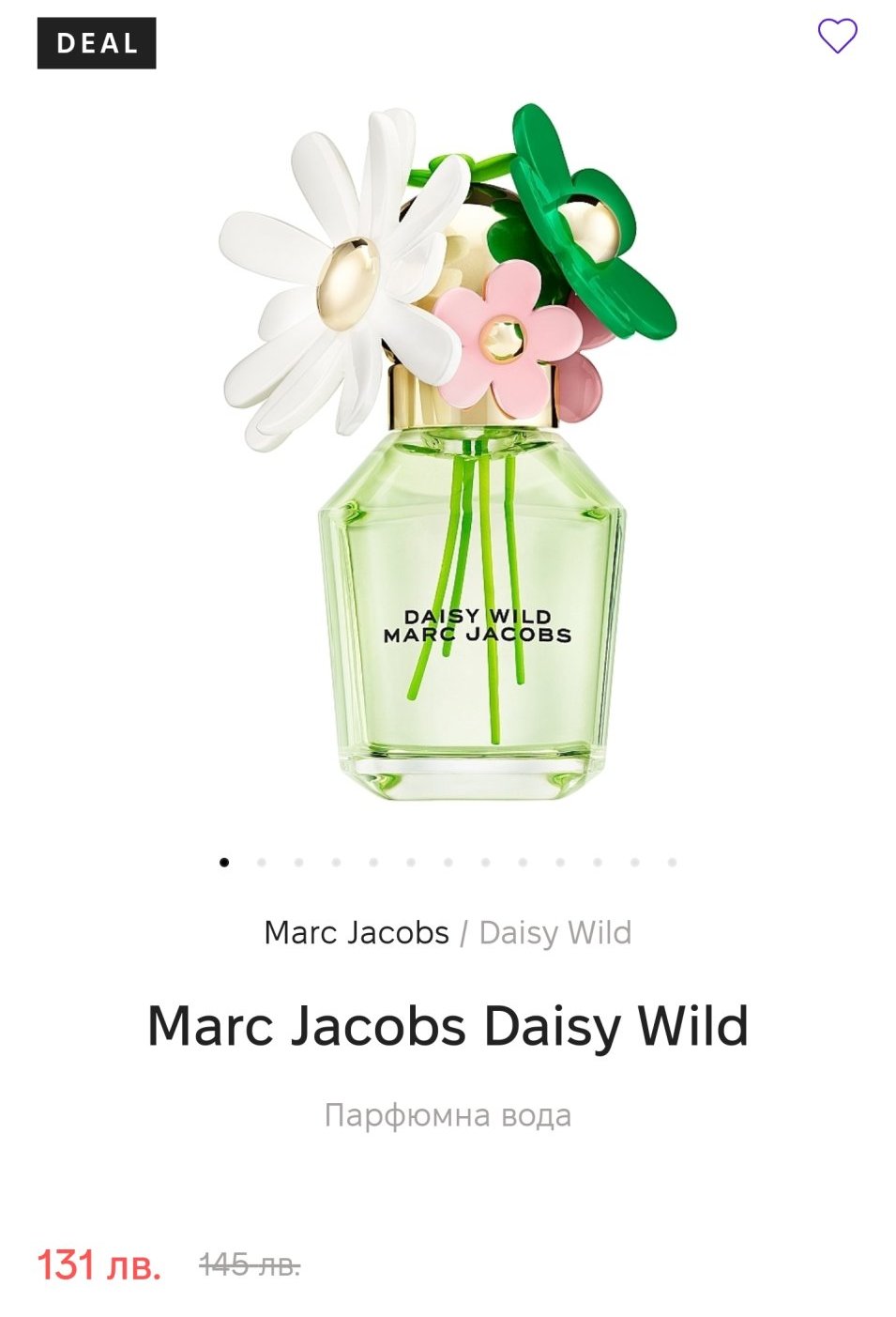The height and width of the screenshot is (1317, 896).
Task: Open the Daisy Wild collection link
Action: 554,932
